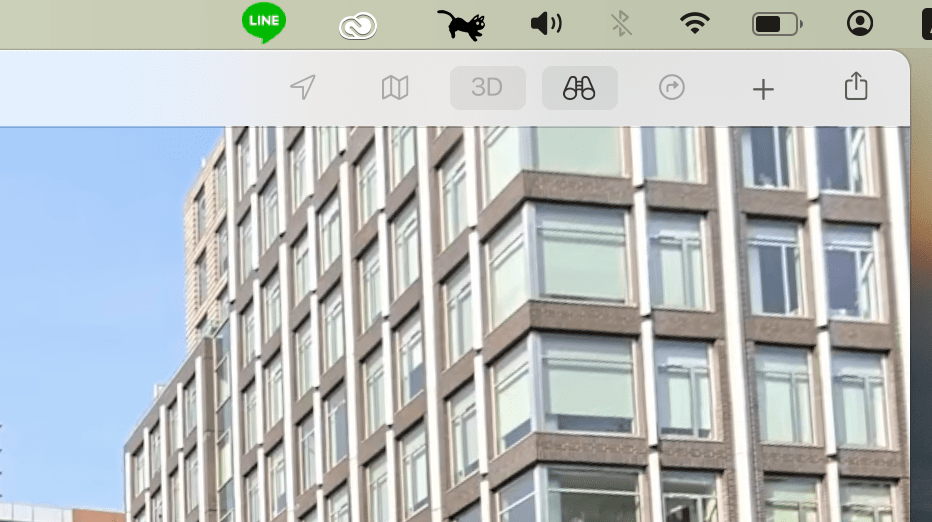Image resolution: width=932 pixels, height=522 pixels.
Task: Toggle the Look Around binoculars
Action: [579, 88]
